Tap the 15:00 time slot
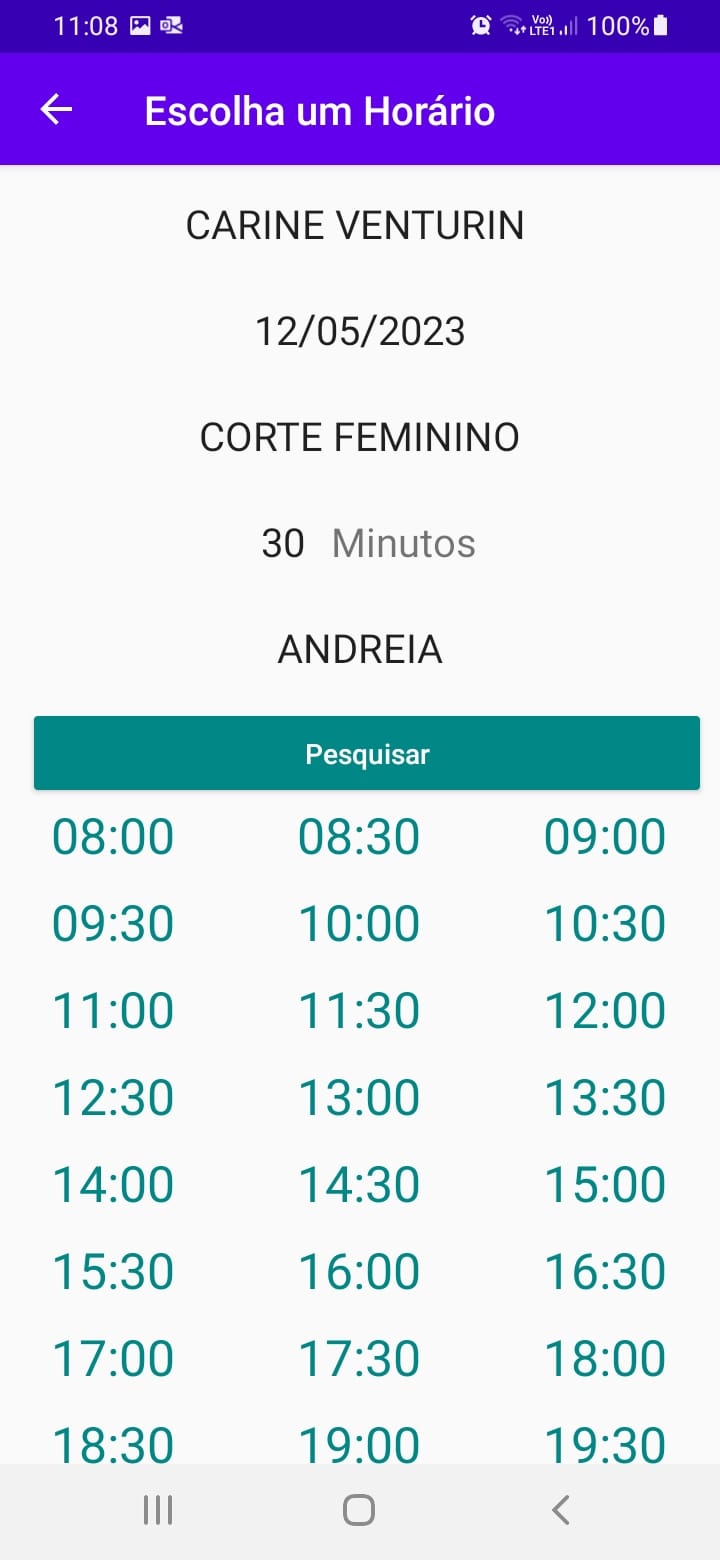The image size is (720, 1560). [605, 1185]
